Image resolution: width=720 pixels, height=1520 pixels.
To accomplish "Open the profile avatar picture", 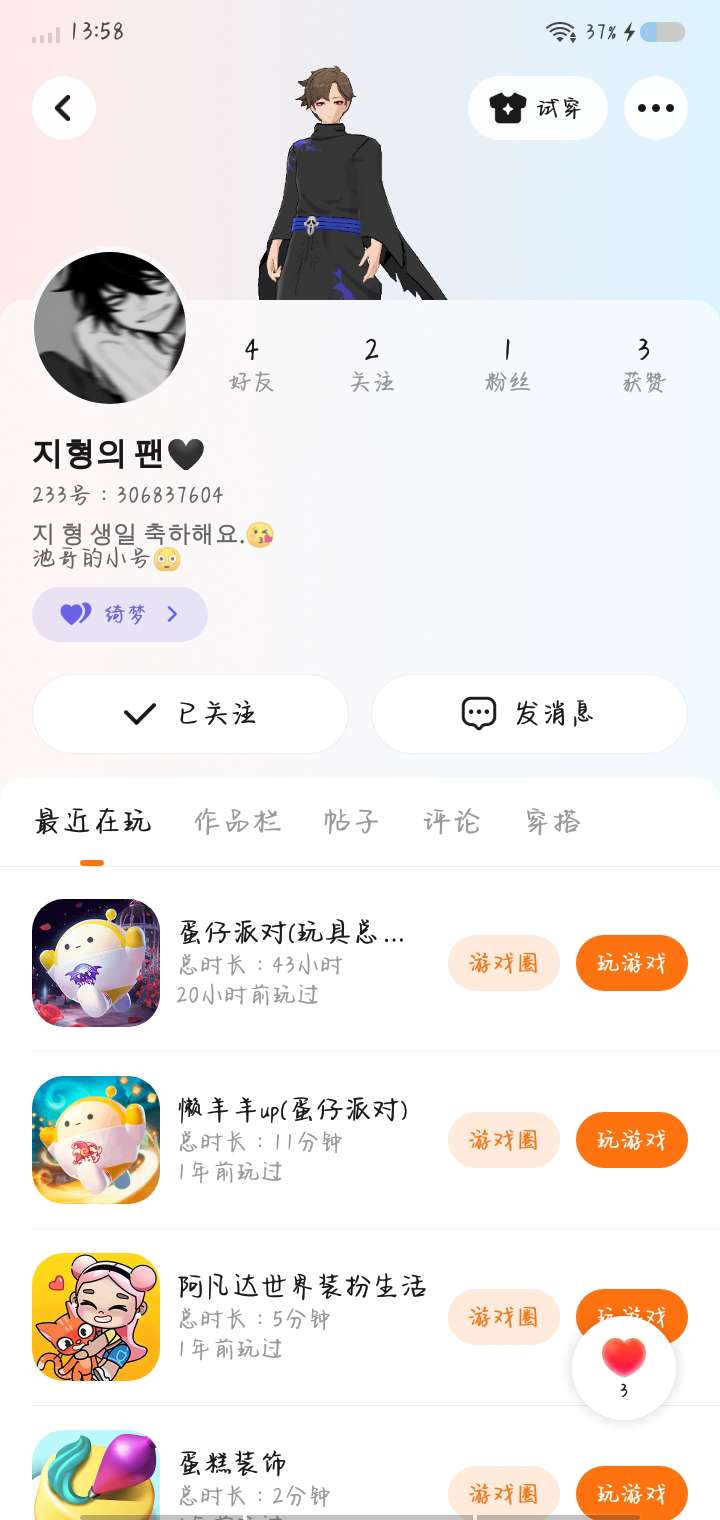I will [110, 328].
